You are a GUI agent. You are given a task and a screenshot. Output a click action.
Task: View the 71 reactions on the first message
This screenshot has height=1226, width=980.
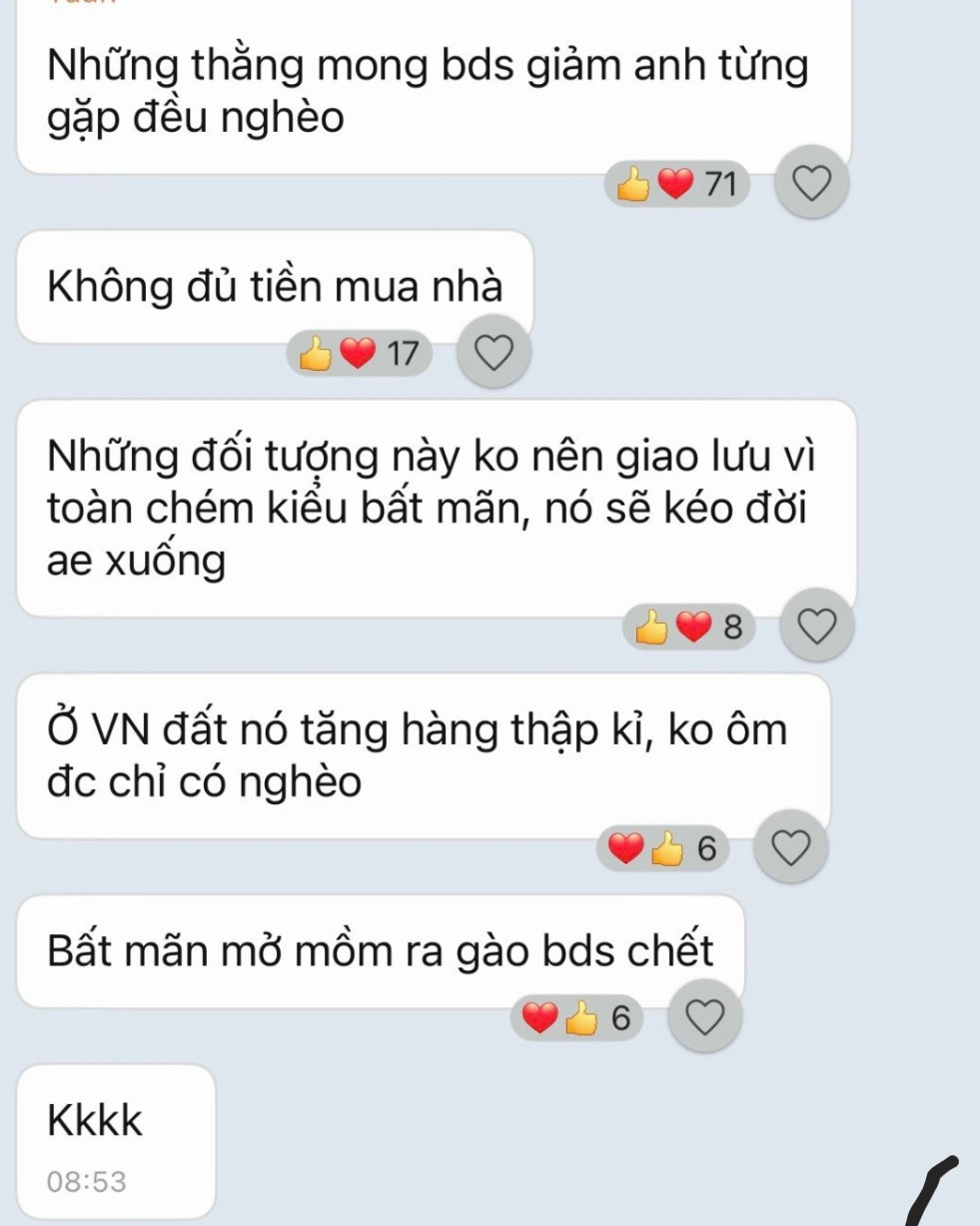[676, 184]
